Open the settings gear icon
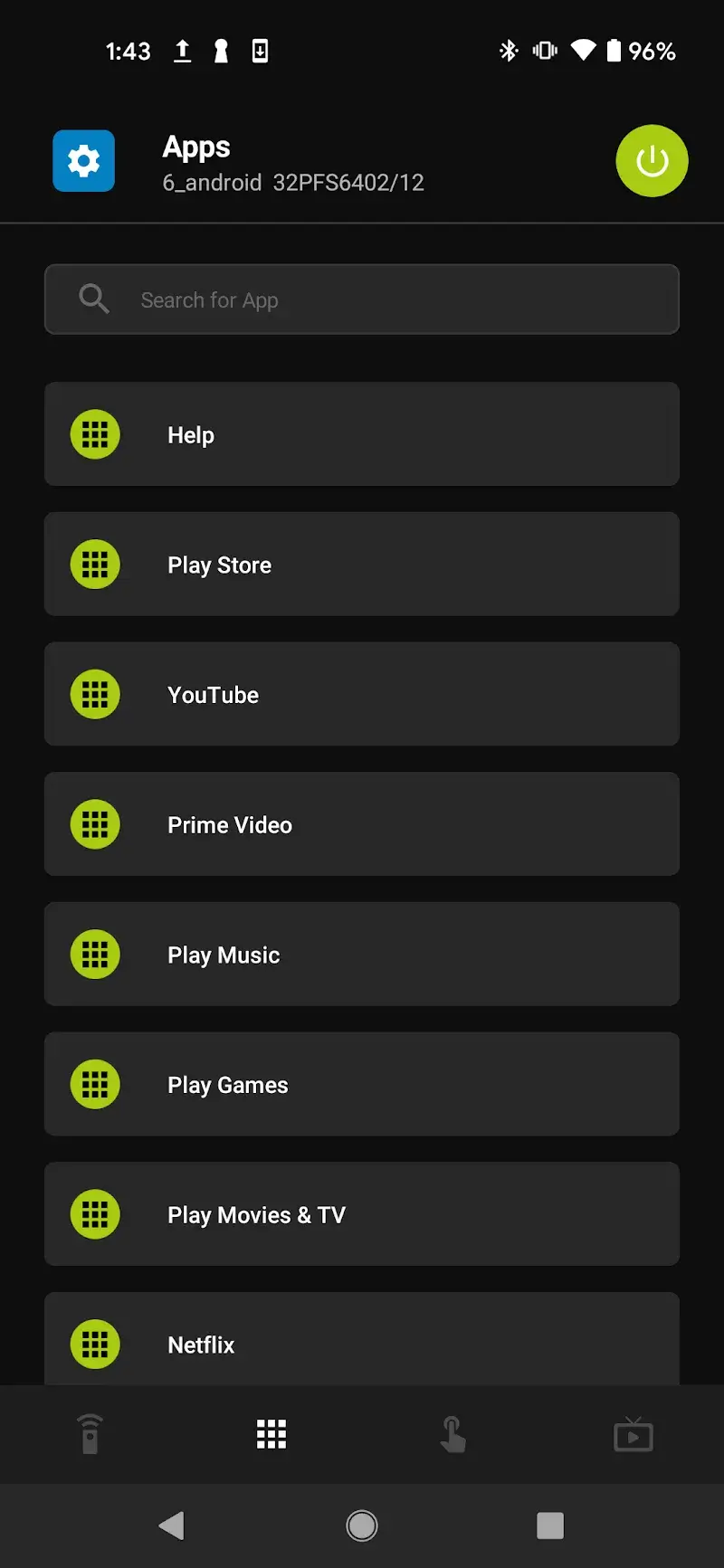 83,161
